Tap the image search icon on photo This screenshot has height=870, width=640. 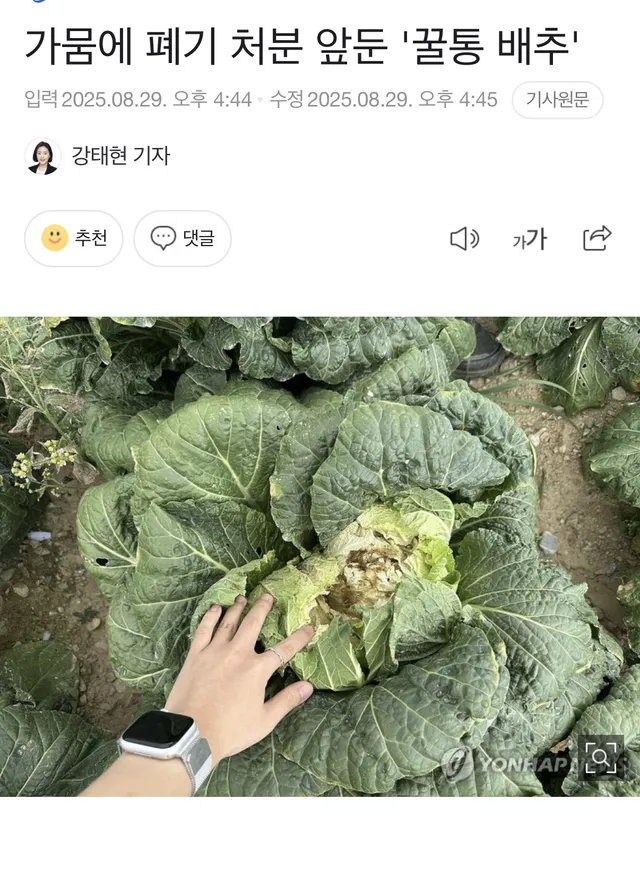pos(601,757)
